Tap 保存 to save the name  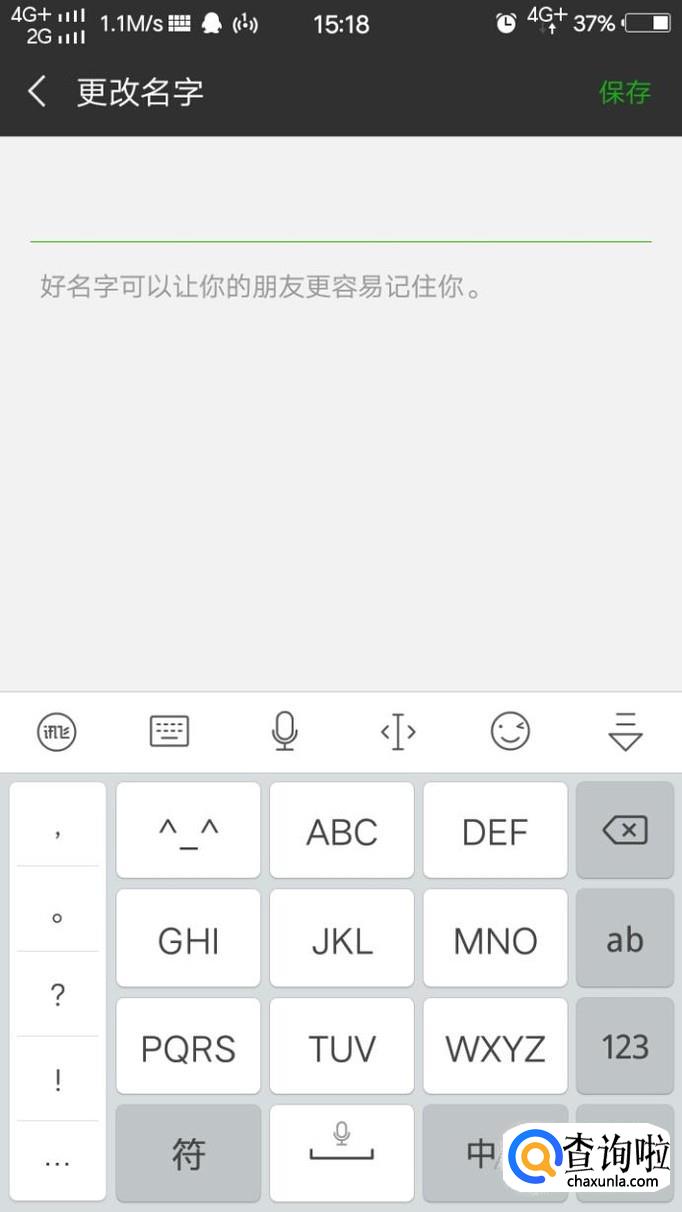coord(625,92)
